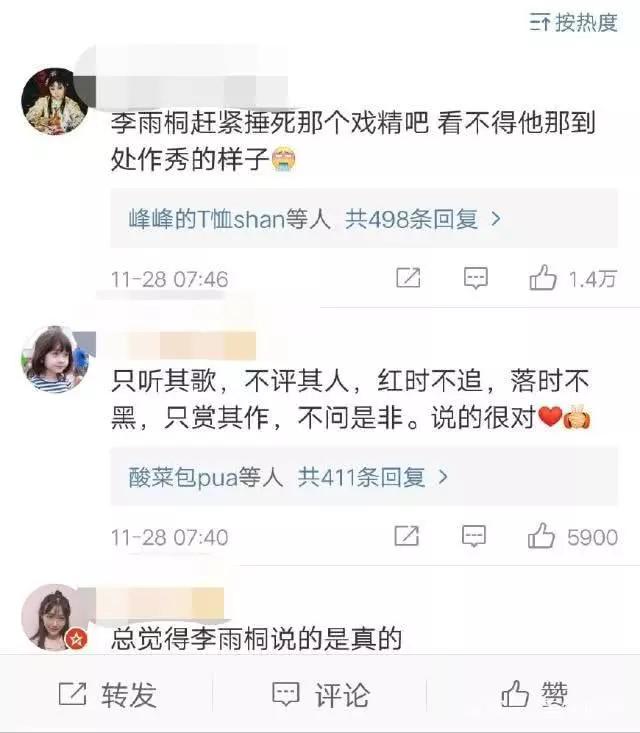The height and width of the screenshot is (733, 640).
Task: Open the first commenter's avatar profile
Action: click(52, 99)
